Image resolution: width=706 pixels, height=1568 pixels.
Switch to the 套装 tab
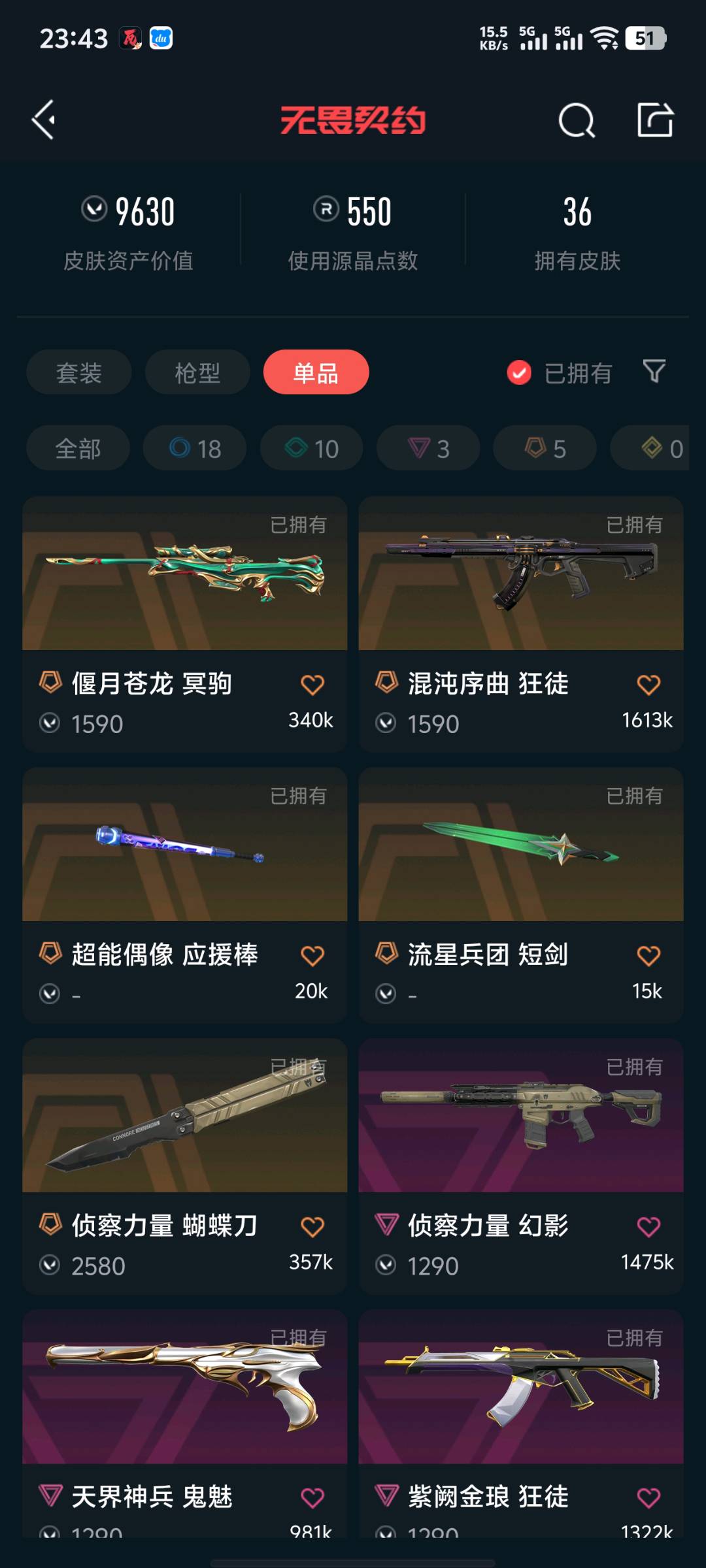click(x=79, y=372)
